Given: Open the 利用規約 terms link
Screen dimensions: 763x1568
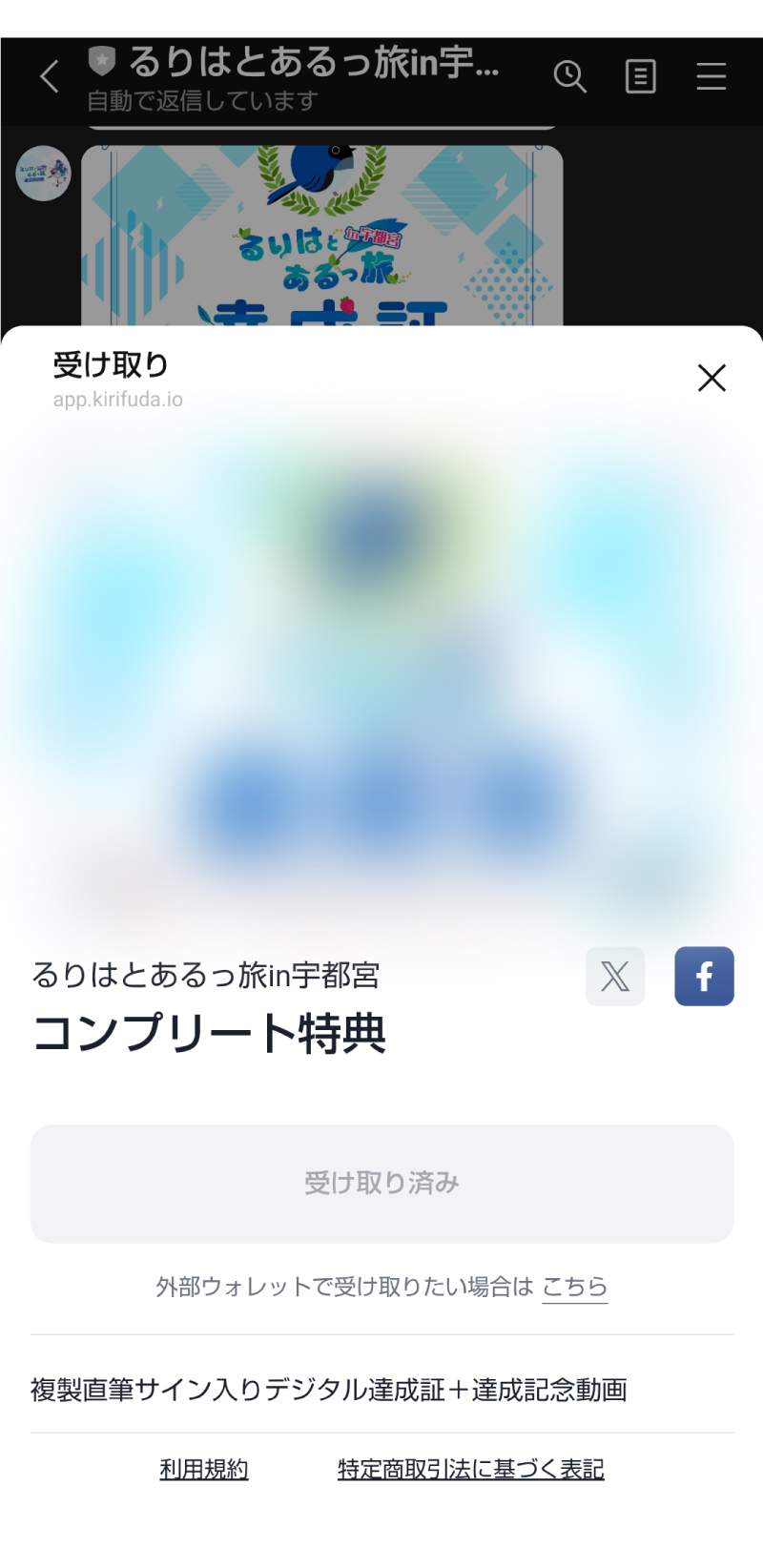Looking at the screenshot, I should pyautogui.click(x=203, y=1469).
